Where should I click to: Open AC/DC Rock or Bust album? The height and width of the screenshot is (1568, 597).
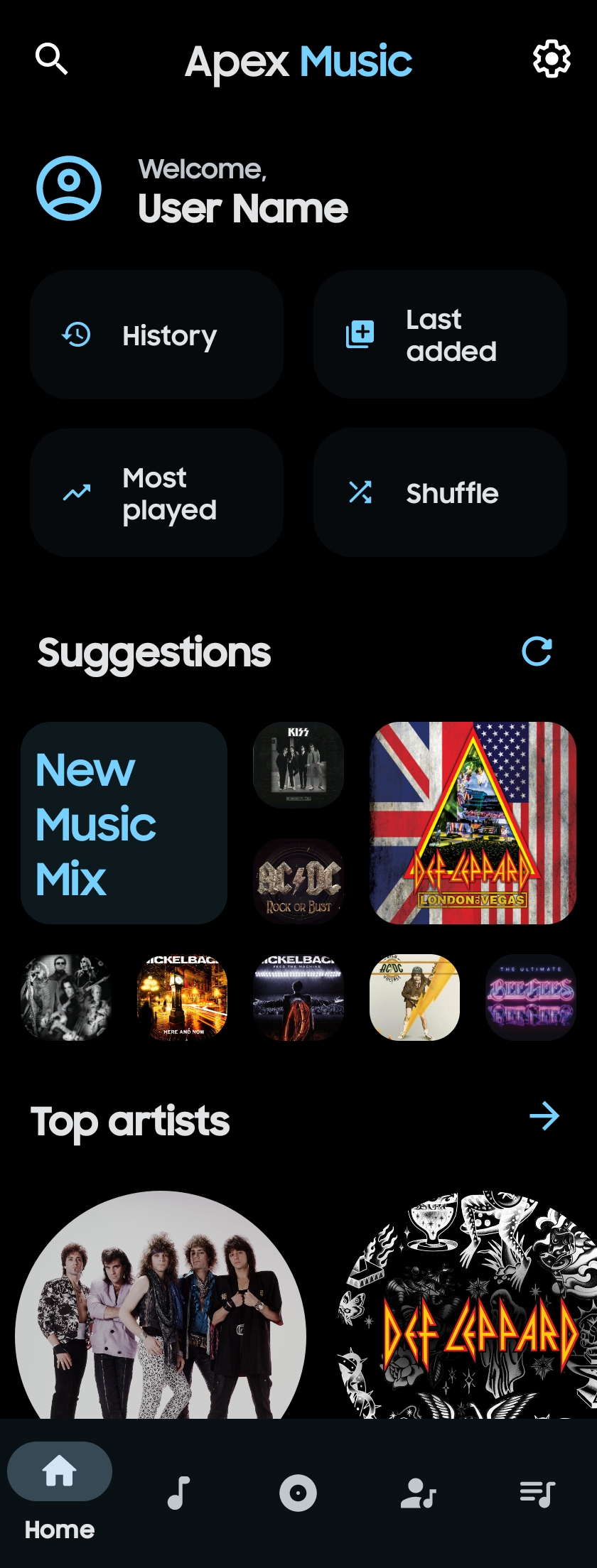[298, 881]
